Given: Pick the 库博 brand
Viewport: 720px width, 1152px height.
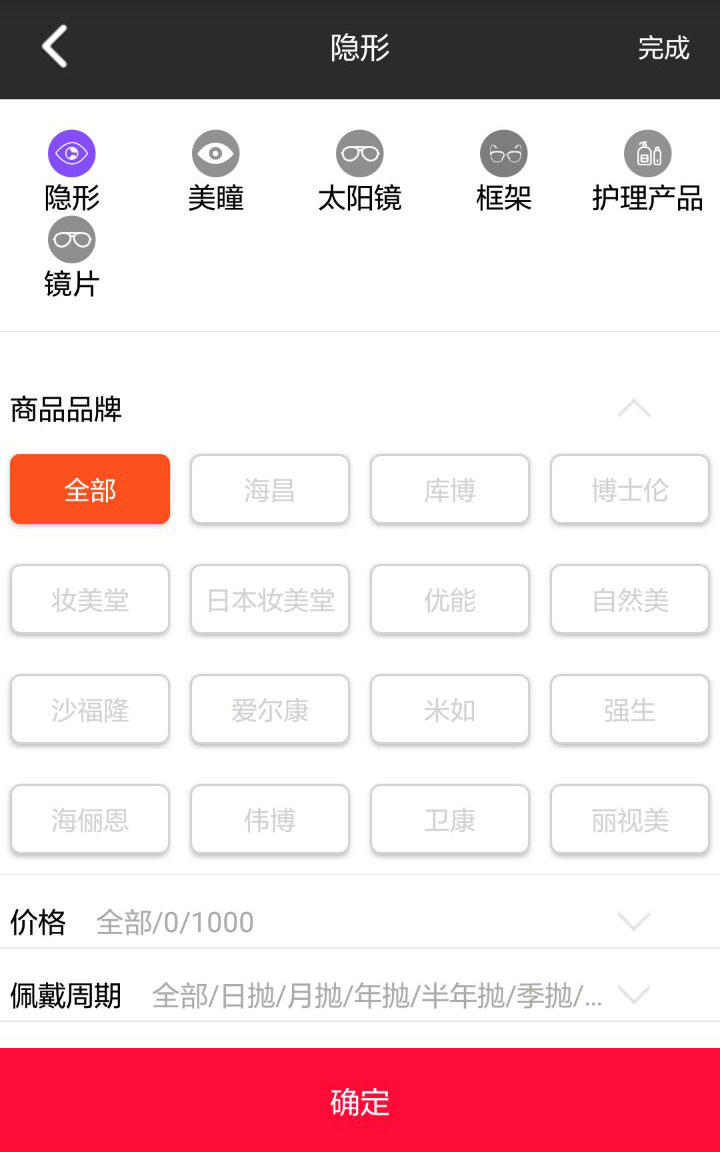Looking at the screenshot, I should 450,490.
